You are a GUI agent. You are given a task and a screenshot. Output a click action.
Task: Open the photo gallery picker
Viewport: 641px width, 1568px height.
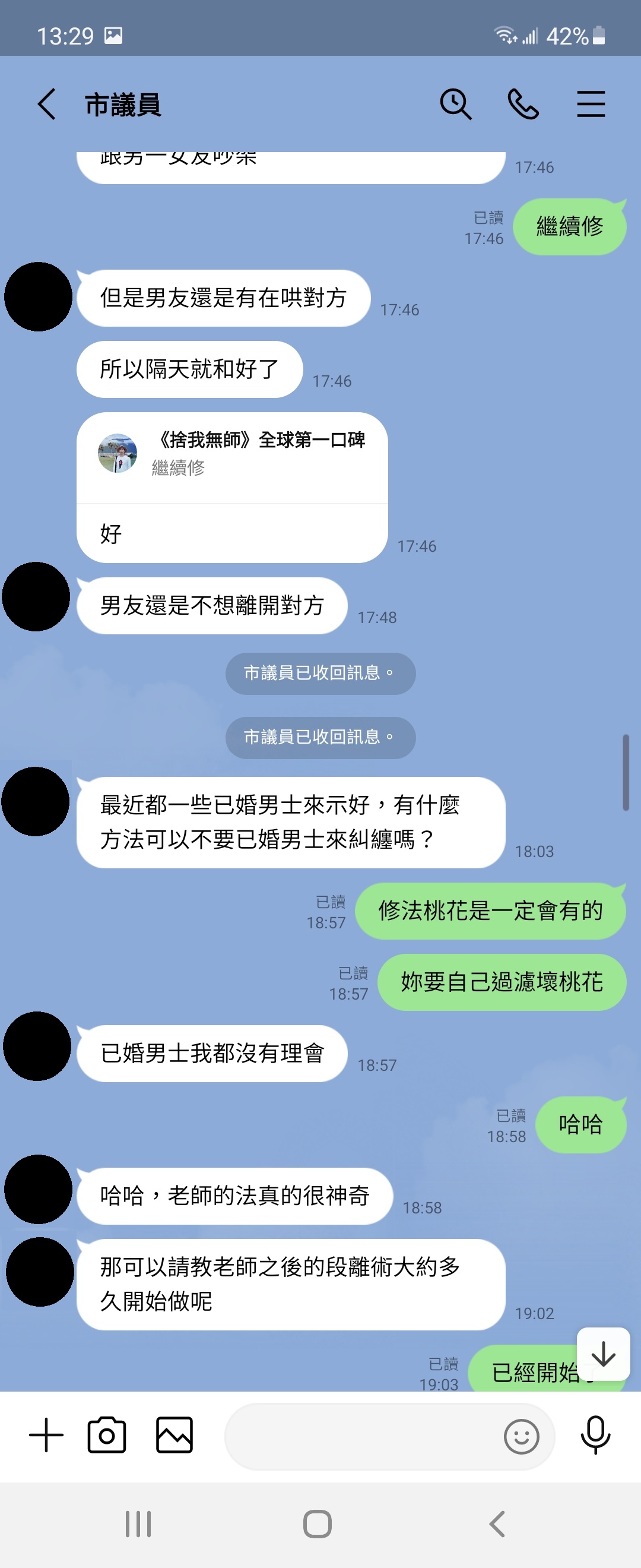point(174,1435)
